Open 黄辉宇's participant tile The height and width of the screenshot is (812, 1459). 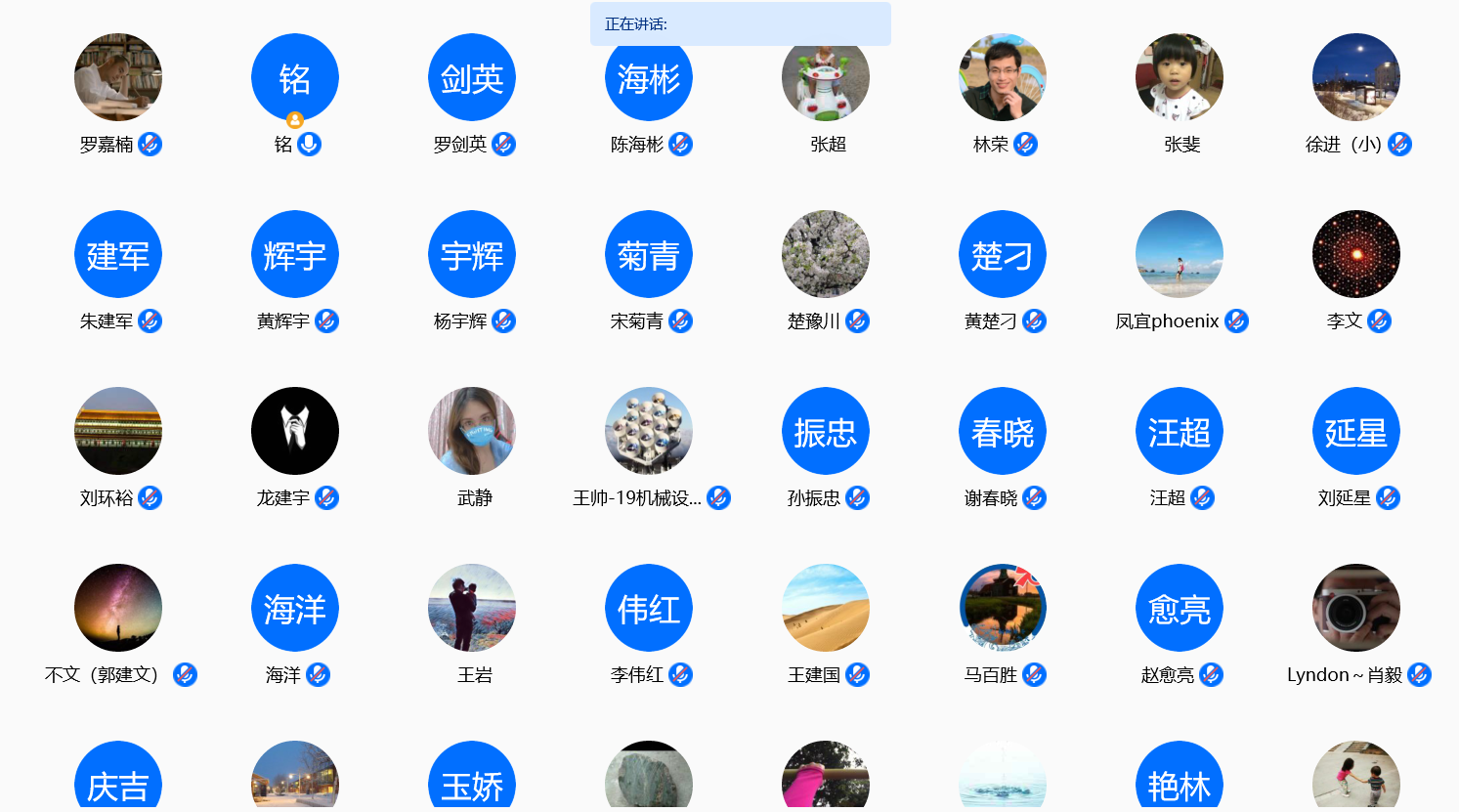click(295, 254)
